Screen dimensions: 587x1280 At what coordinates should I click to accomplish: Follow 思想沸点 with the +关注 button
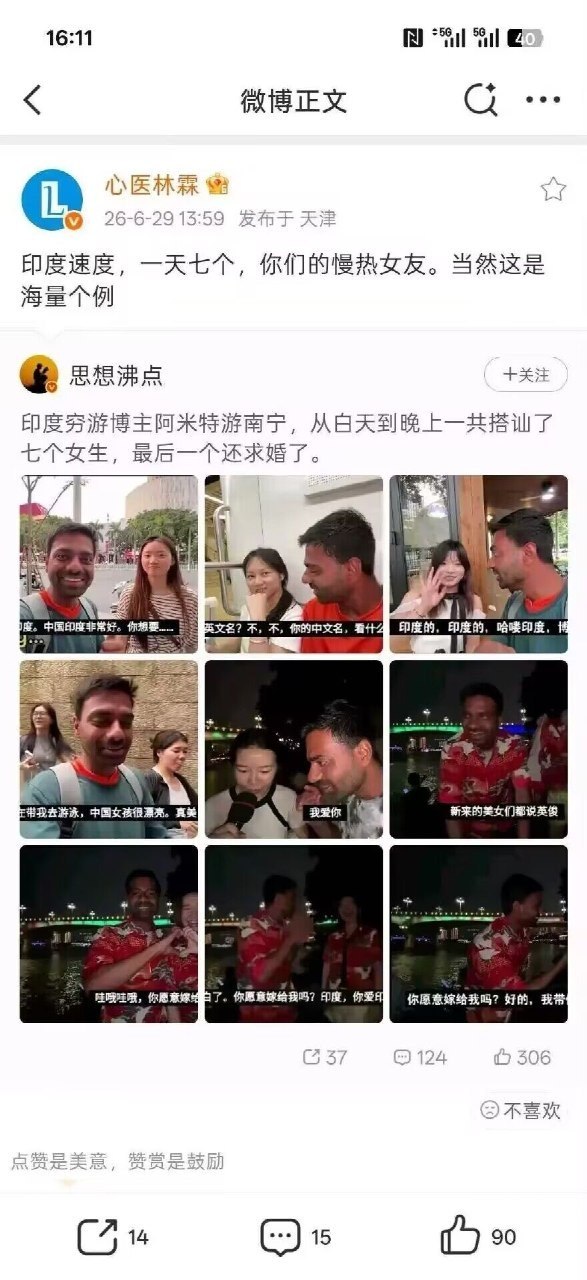[x=526, y=375]
